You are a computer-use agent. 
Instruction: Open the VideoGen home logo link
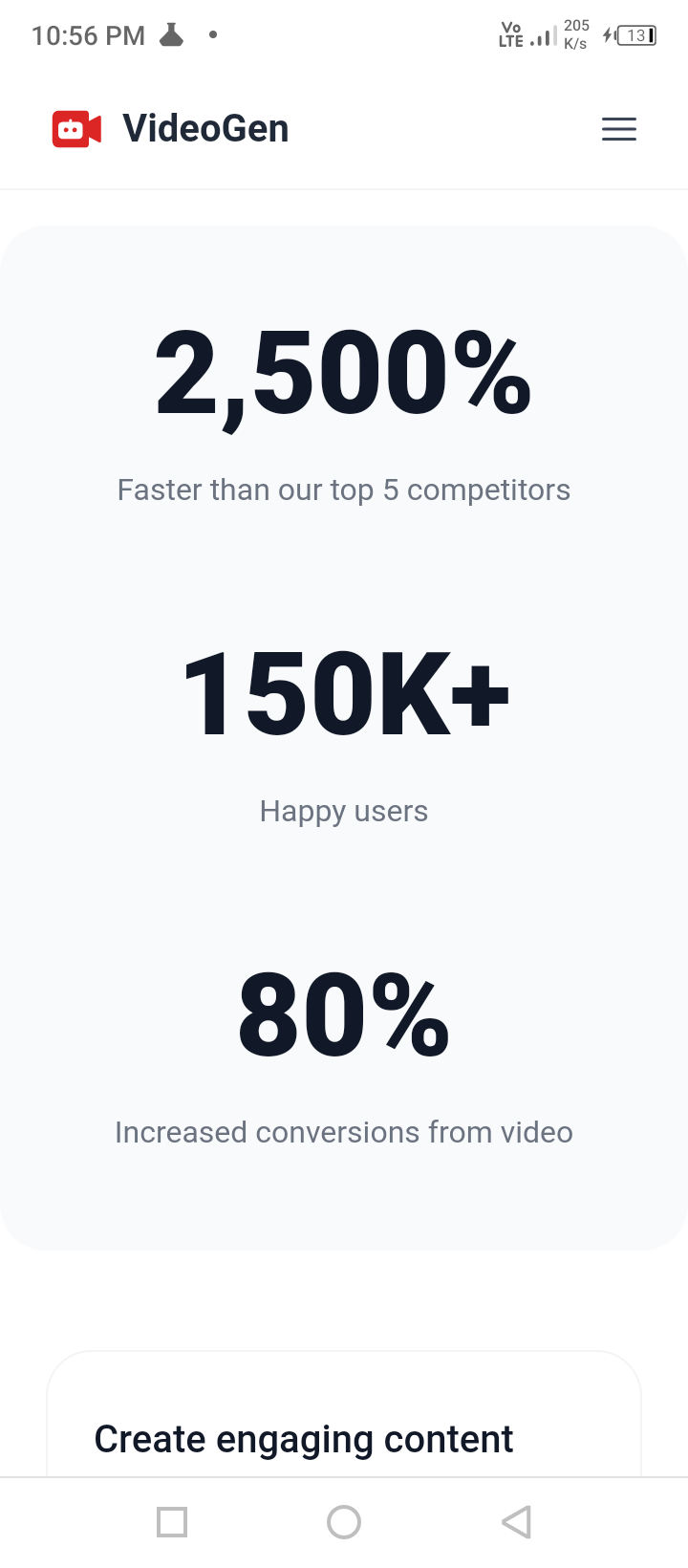pyautogui.click(x=171, y=129)
